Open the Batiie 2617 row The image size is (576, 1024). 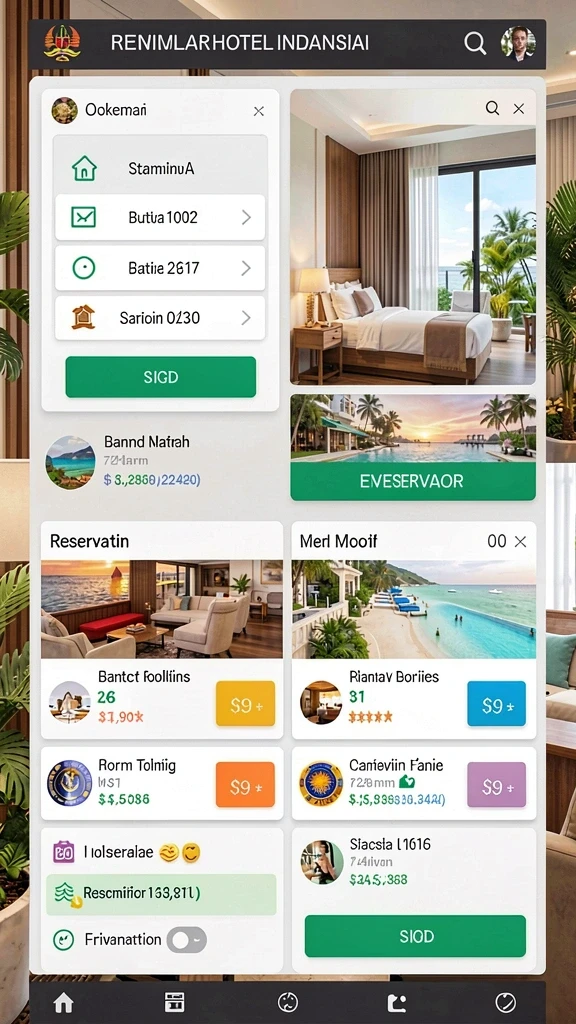click(160, 268)
